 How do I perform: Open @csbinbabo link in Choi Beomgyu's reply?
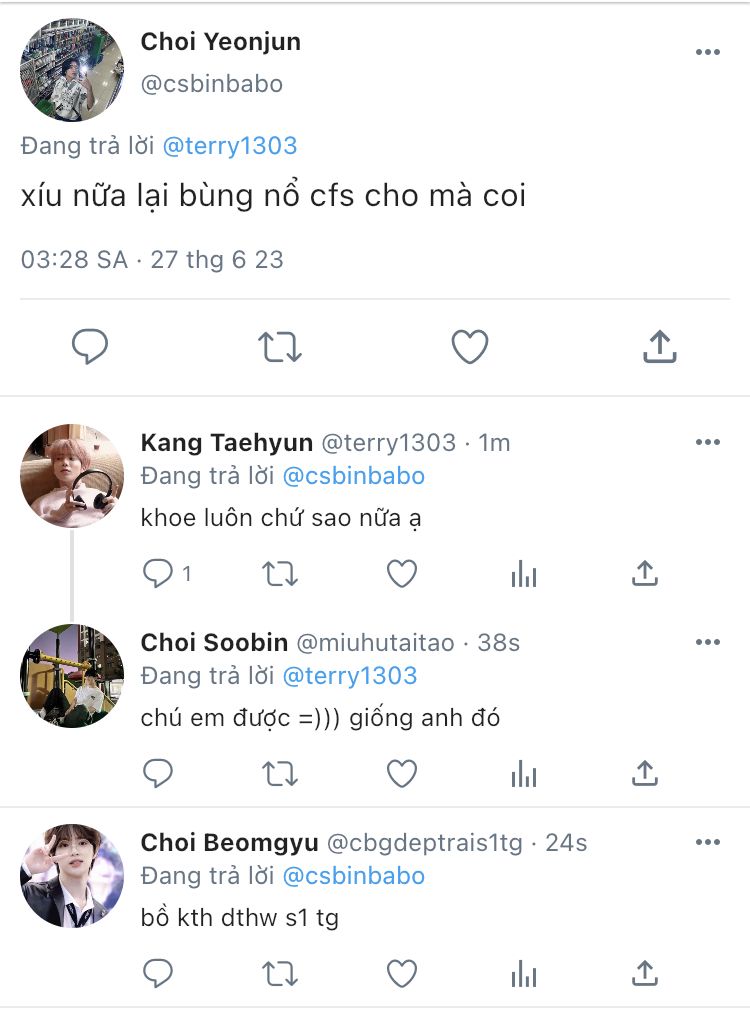354,875
